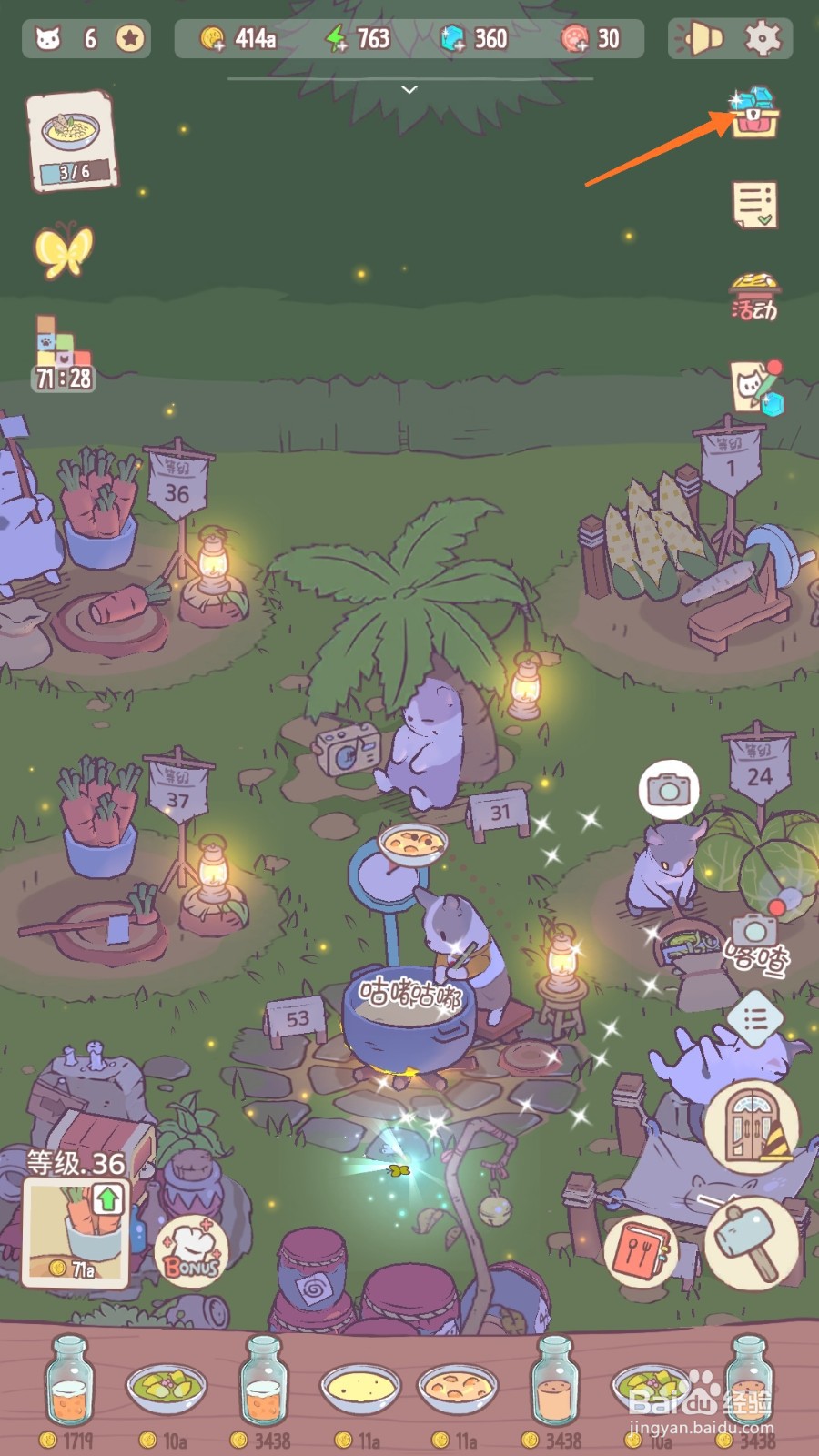This screenshot has width=819, height=1456.
Task: Expand the down chevron at top center
Action: click(409, 91)
